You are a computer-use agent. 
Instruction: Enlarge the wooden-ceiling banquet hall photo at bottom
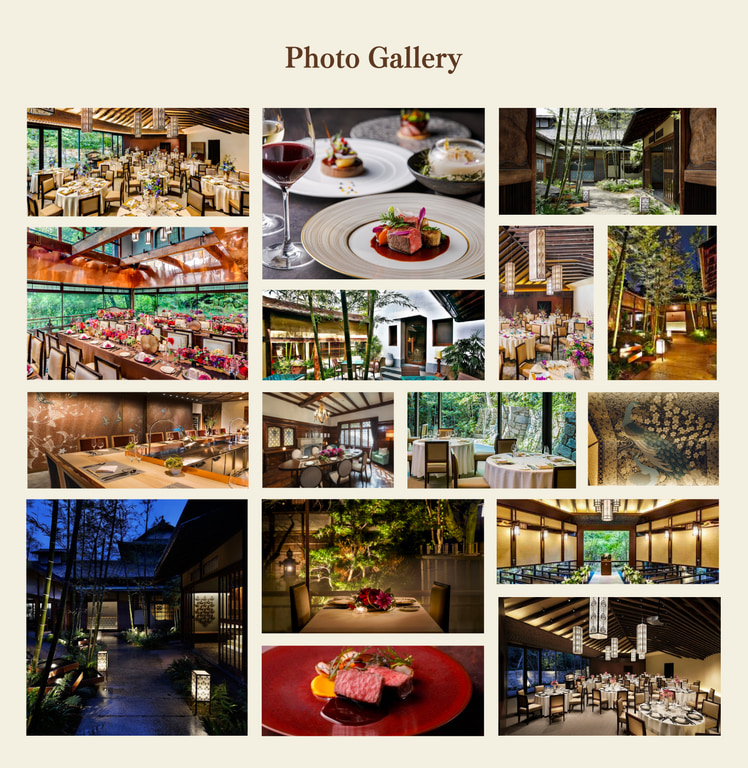(608, 666)
